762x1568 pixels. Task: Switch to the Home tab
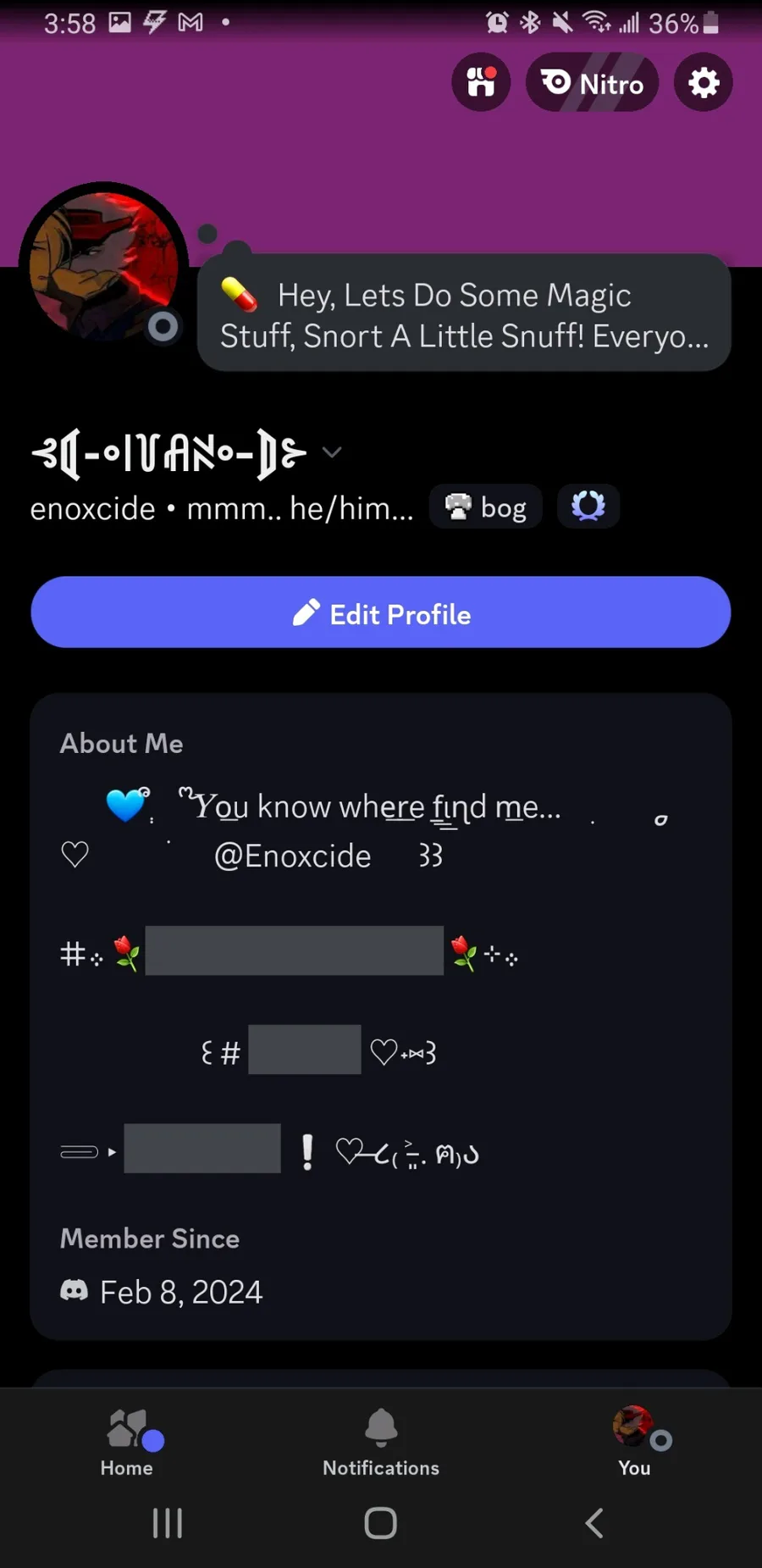tap(127, 1443)
